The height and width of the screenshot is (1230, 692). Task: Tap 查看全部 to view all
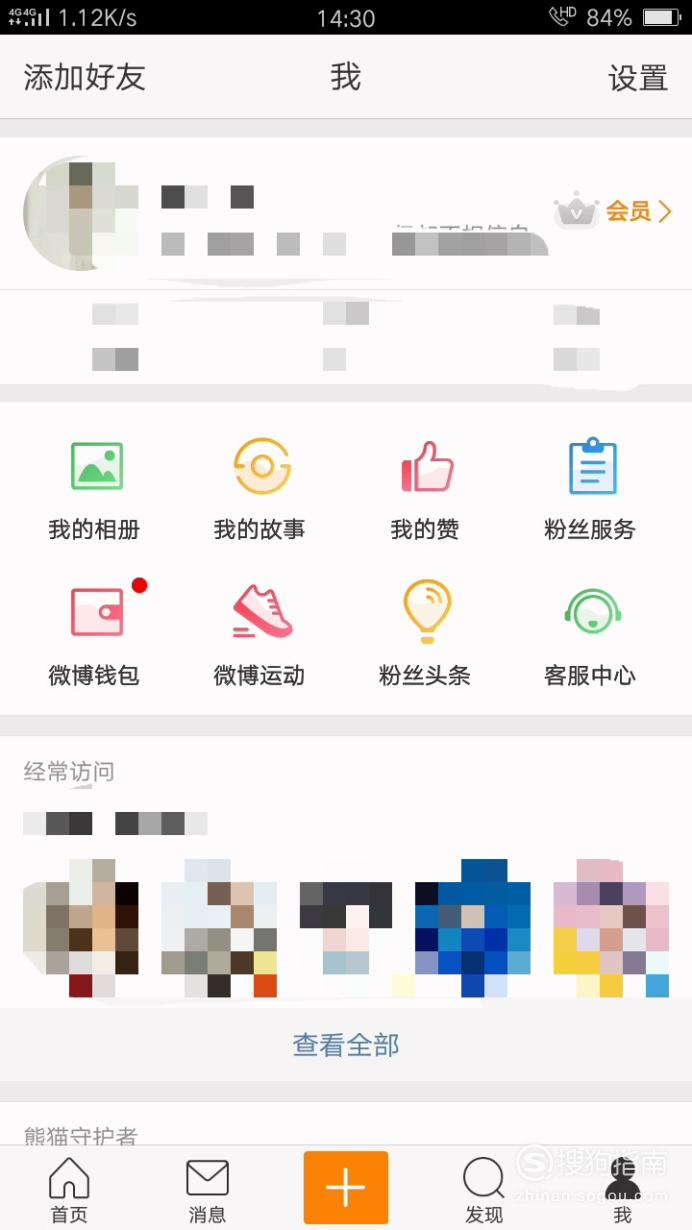tap(346, 1045)
